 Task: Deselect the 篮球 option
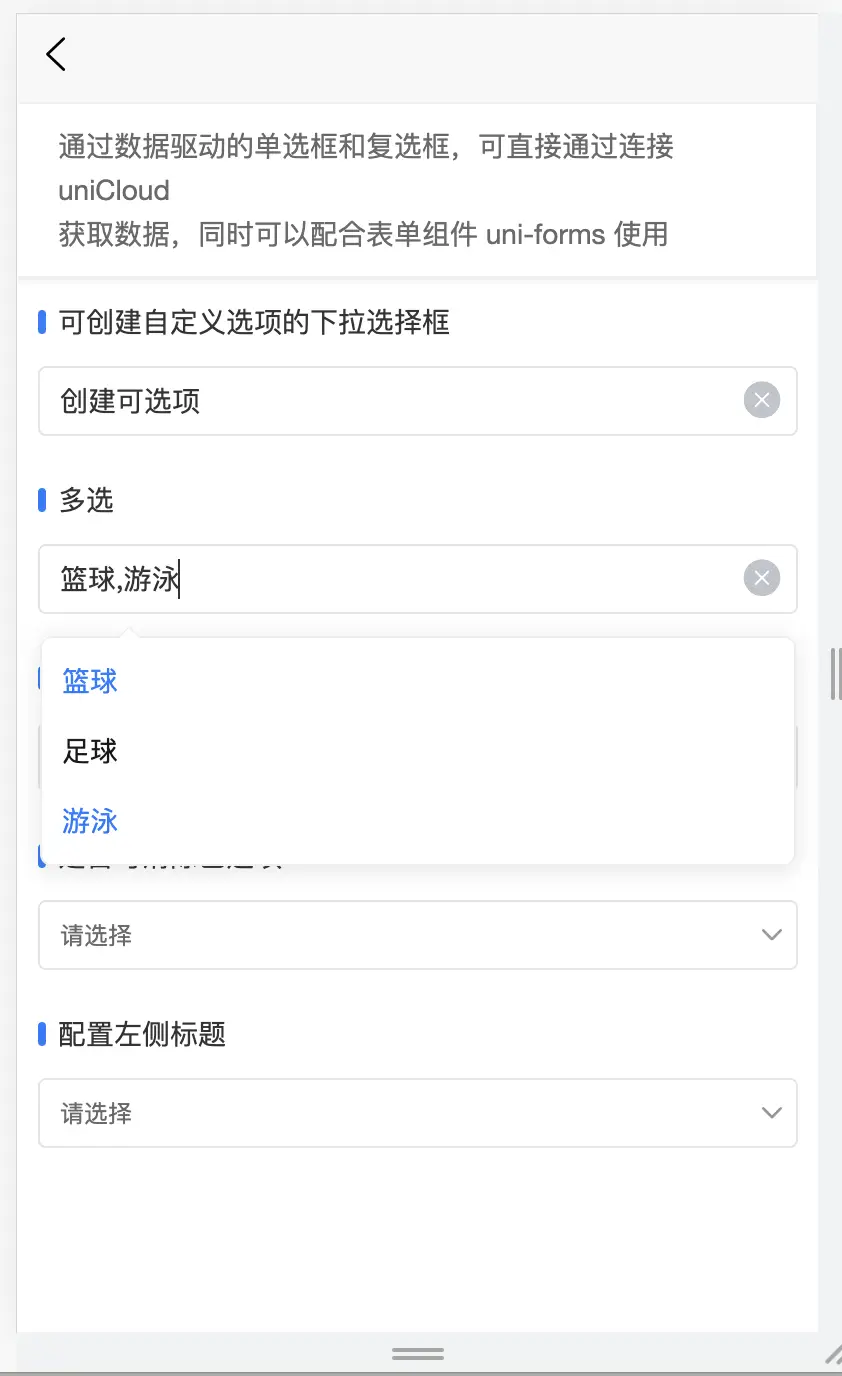(418, 681)
